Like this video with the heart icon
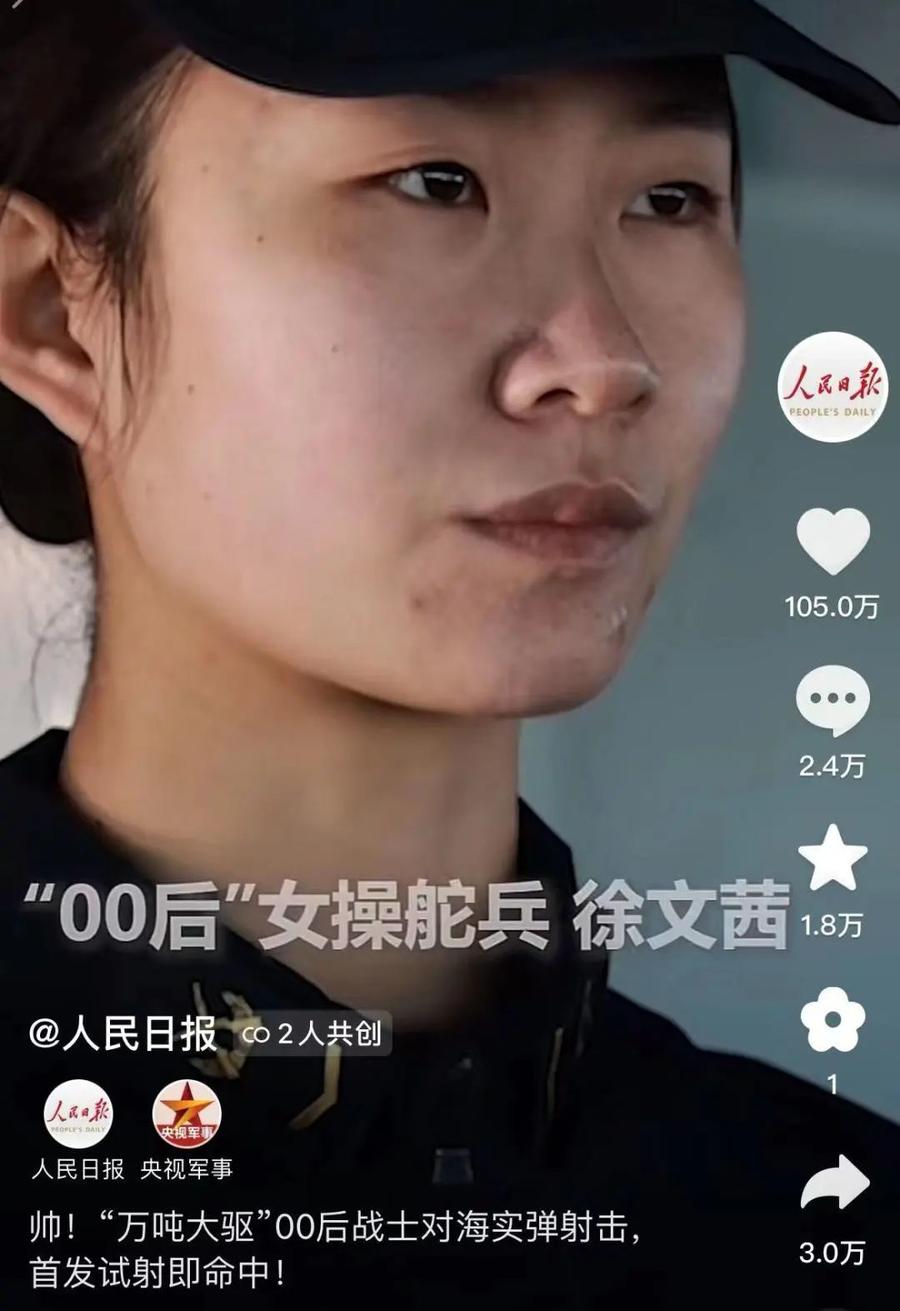The image size is (900, 1311). [x=832, y=541]
